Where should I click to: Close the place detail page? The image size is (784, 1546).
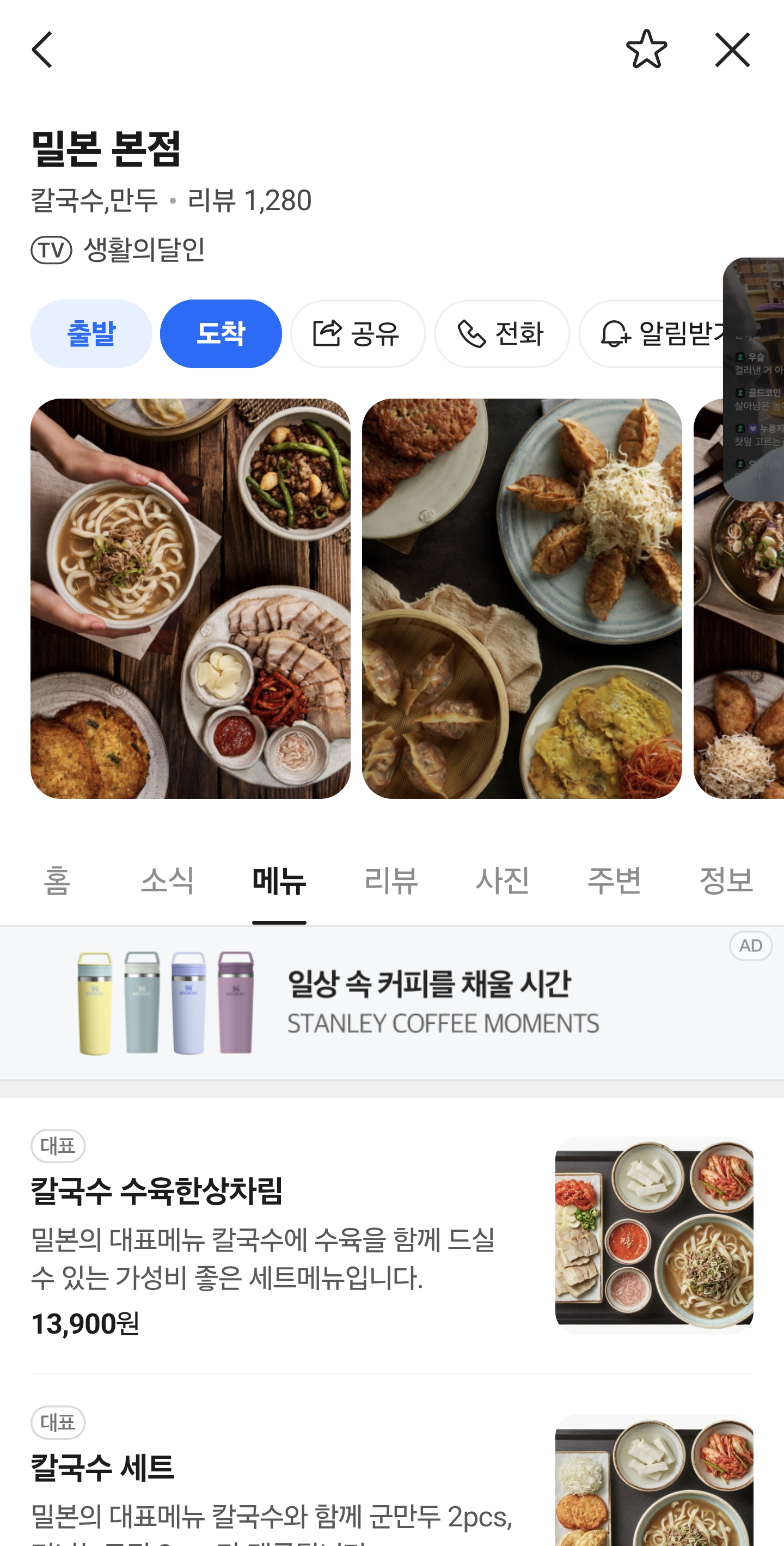[732, 50]
